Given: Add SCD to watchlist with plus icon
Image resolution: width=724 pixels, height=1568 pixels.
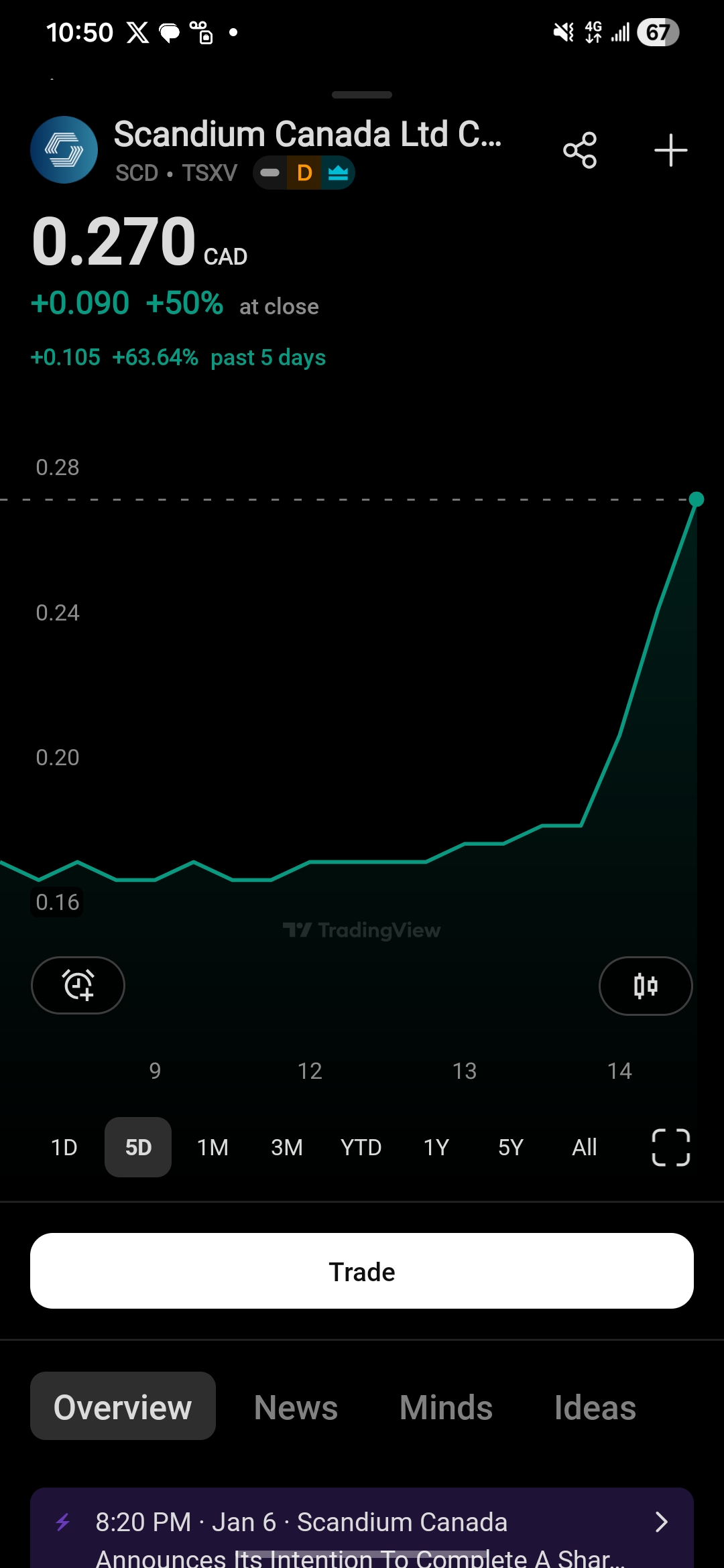Looking at the screenshot, I should 670,150.
